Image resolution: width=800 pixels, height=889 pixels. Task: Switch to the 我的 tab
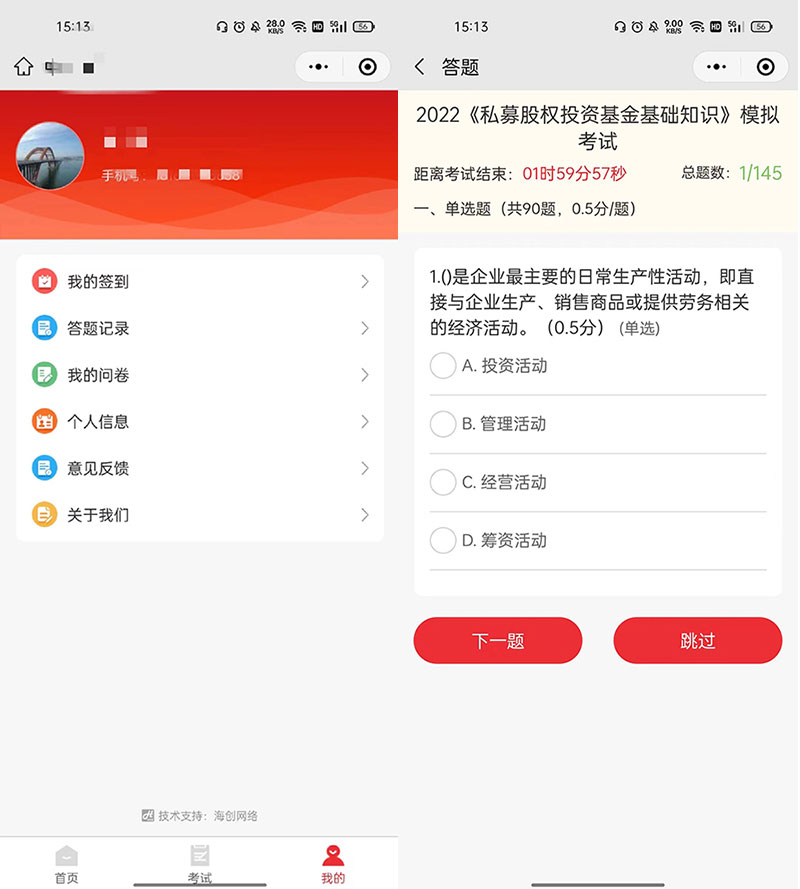coord(333,864)
